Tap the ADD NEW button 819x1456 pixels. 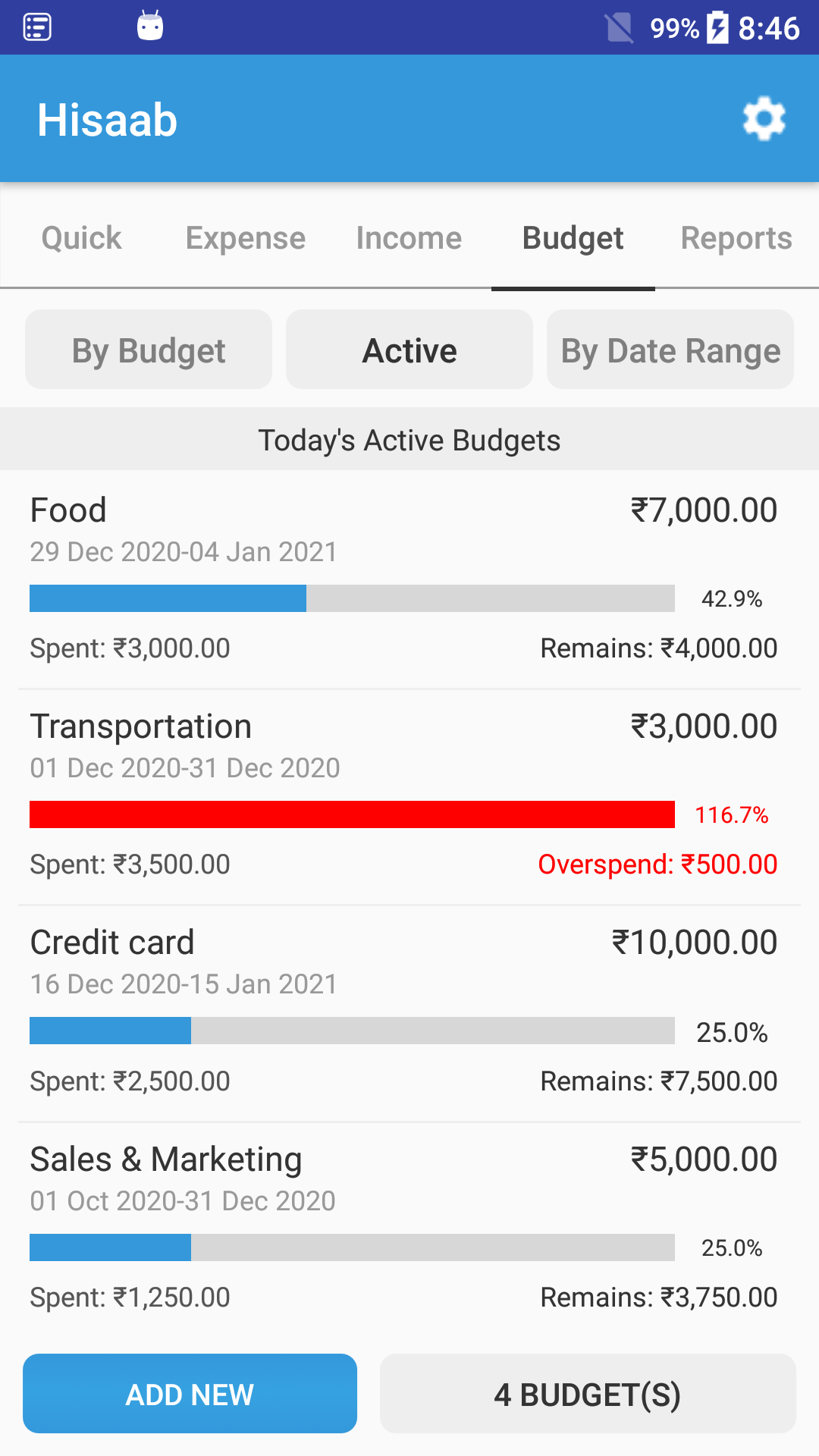[x=190, y=1394]
